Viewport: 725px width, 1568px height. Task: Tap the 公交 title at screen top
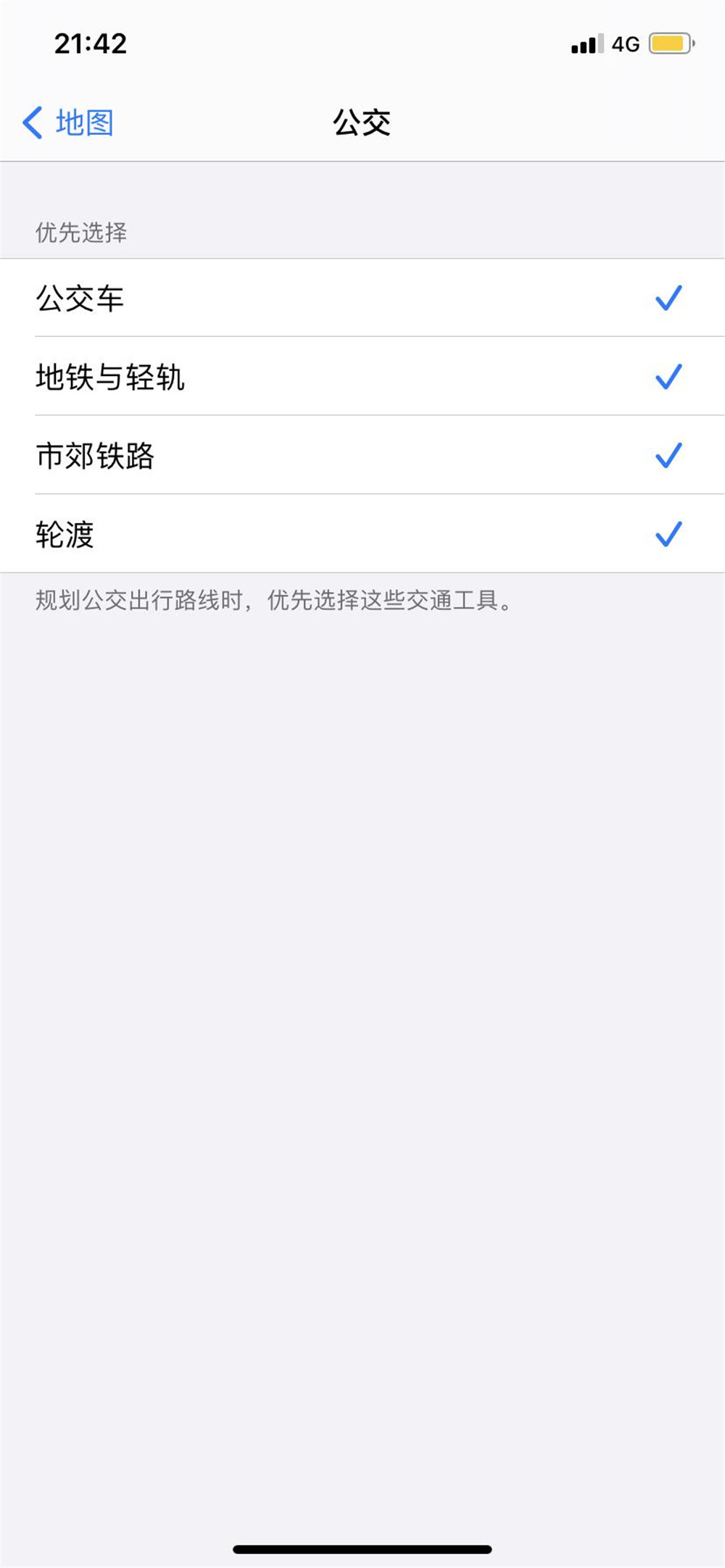point(362,122)
